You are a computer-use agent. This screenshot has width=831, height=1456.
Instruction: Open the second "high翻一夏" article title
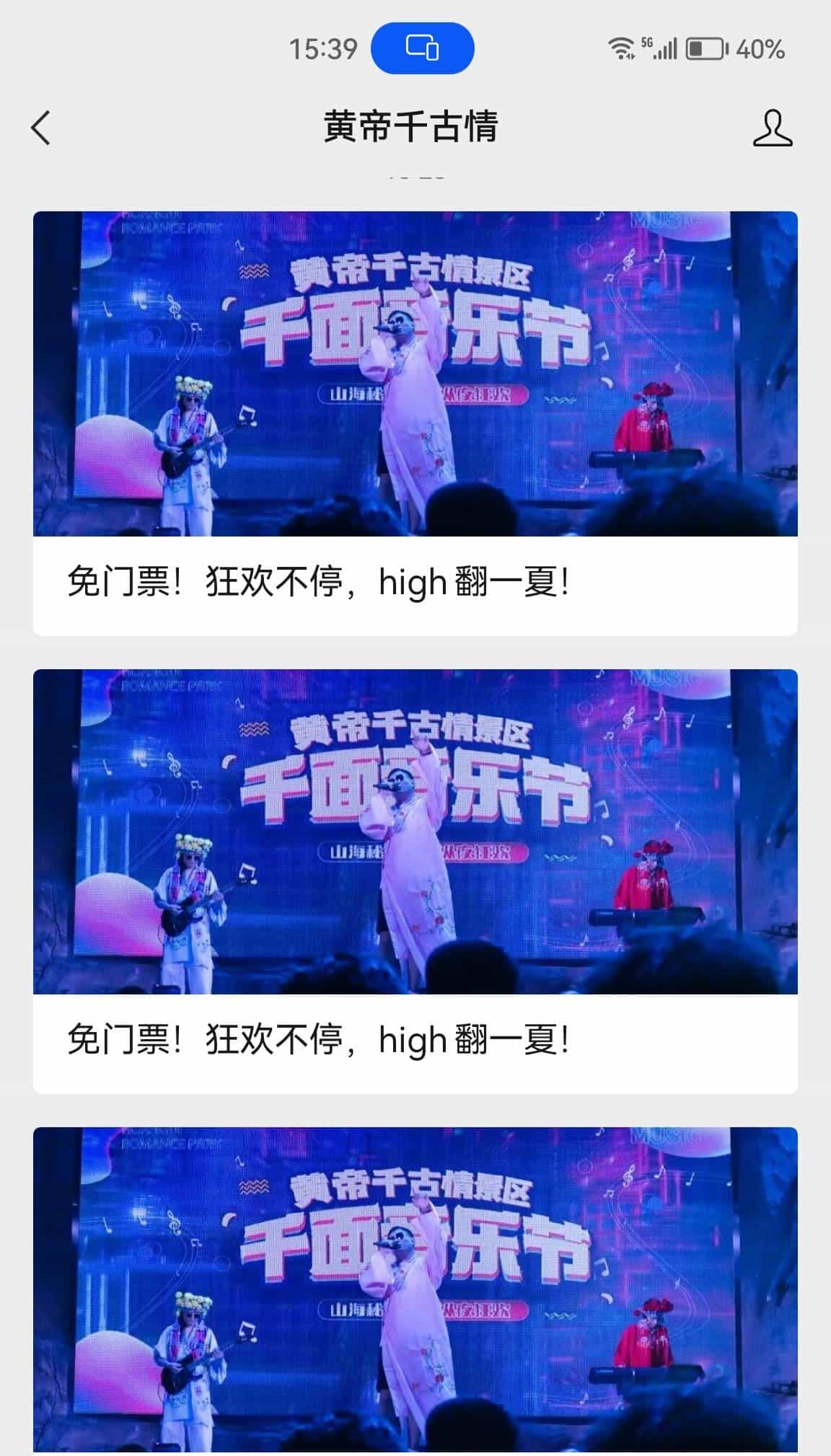point(317,1038)
